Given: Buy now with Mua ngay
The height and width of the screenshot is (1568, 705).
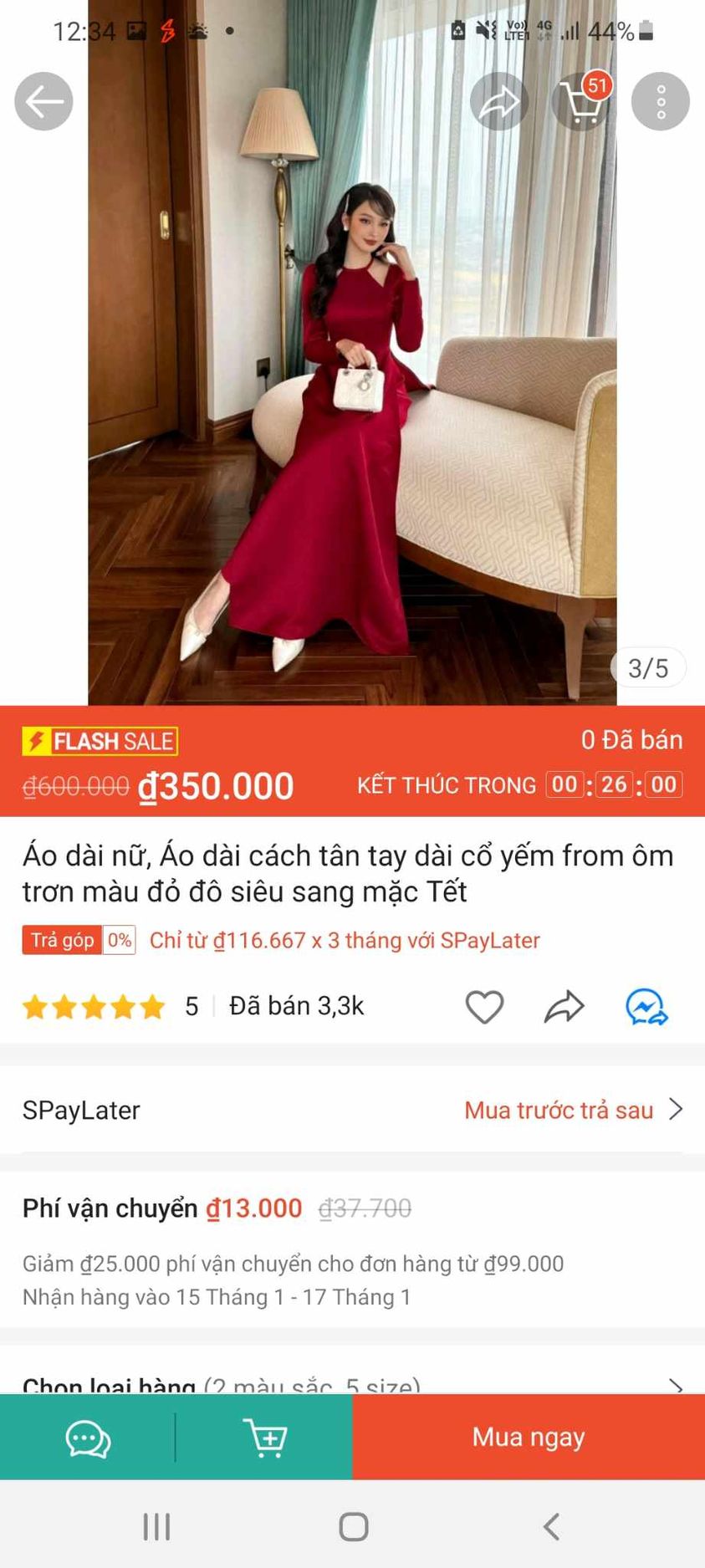Looking at the screenshot, I should [529, 1438].
